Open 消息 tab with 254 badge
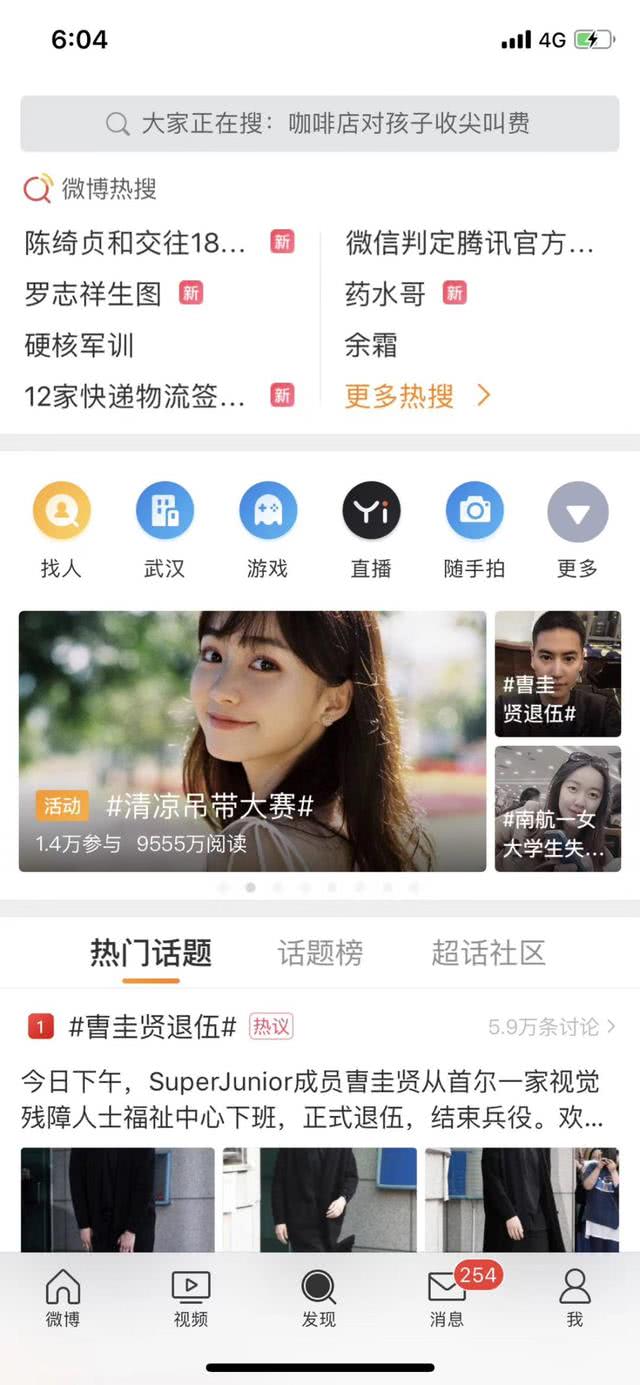Image resolution: width=640 pixels, height=1385 pixels. (447, 1299)
